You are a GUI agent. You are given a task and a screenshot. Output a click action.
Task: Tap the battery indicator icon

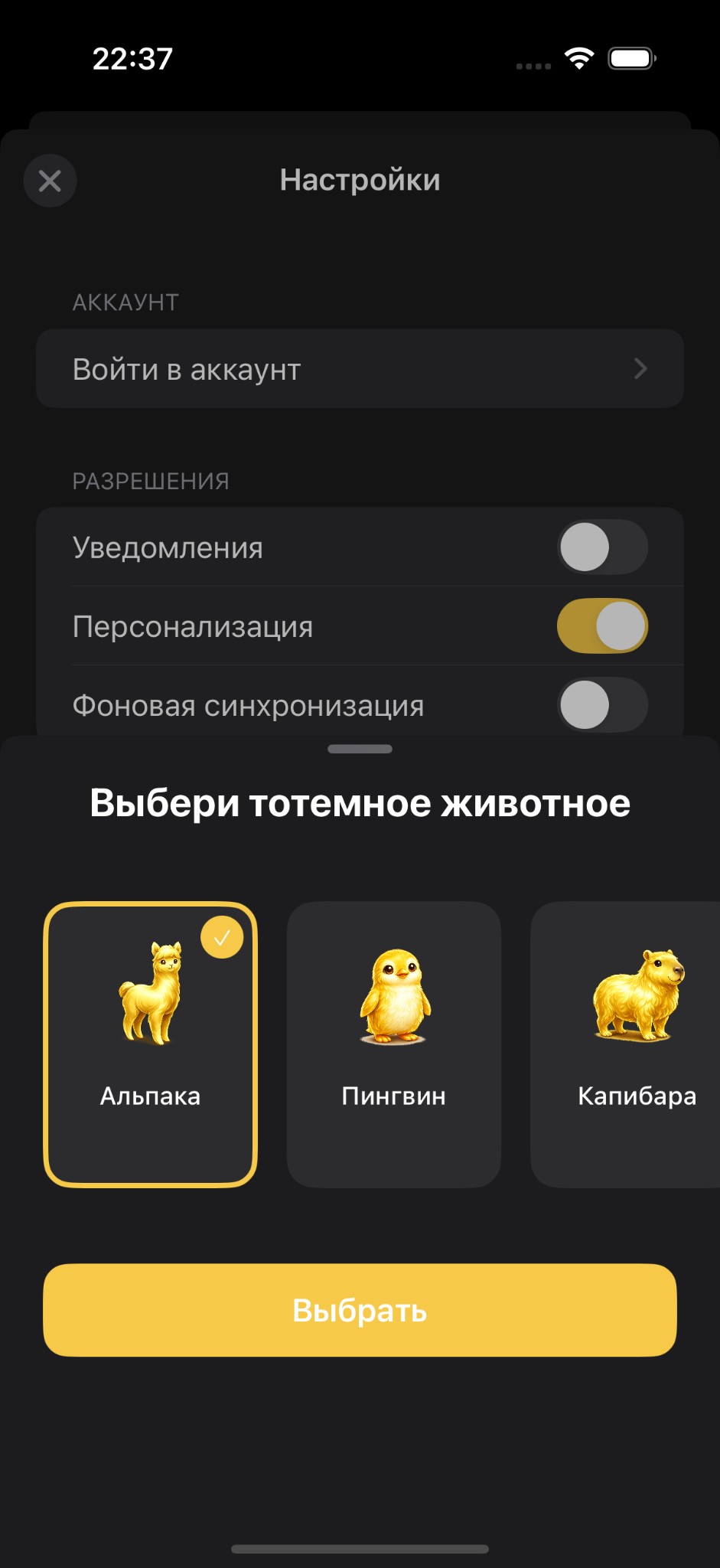[631, 57]
